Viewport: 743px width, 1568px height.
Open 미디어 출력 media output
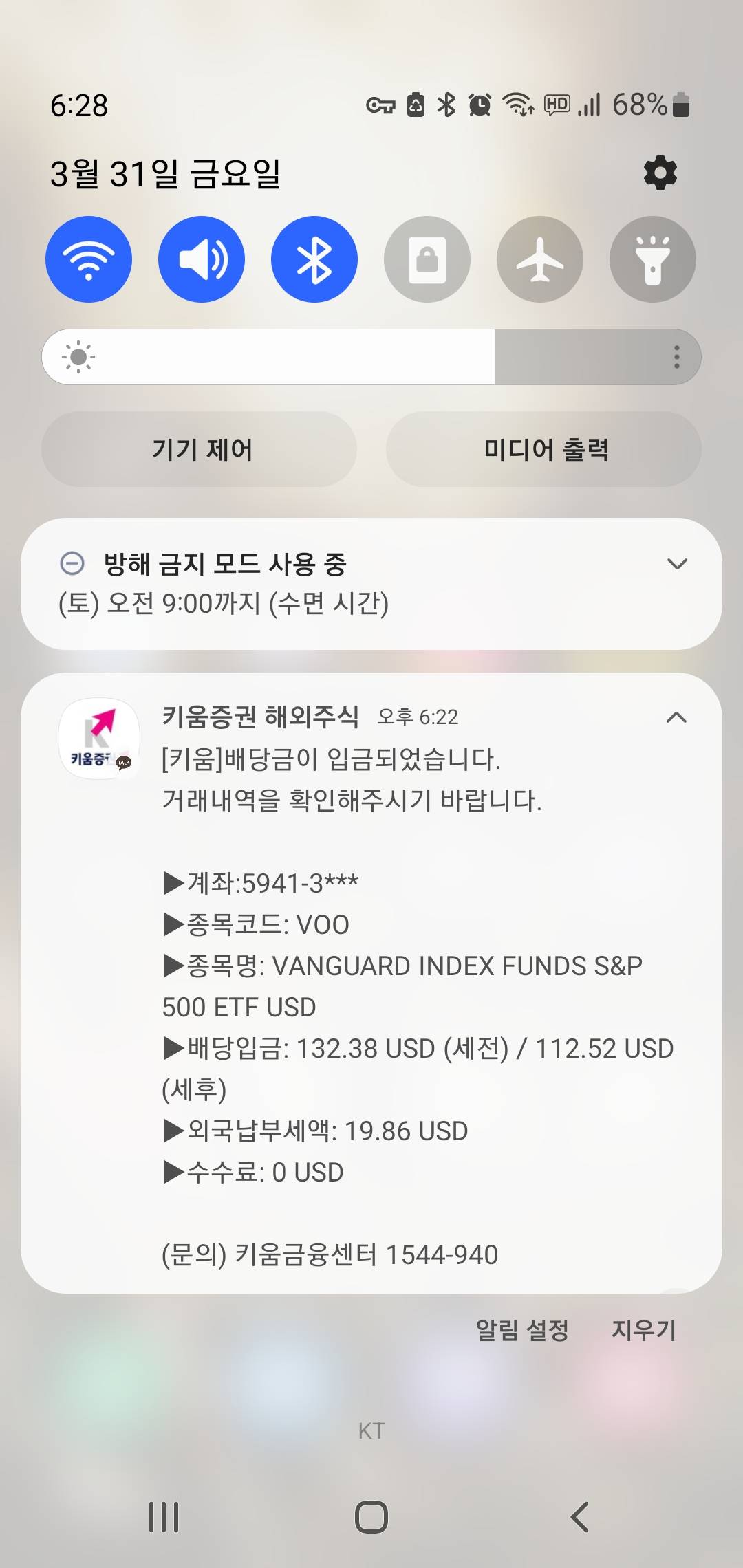(544, 450)
